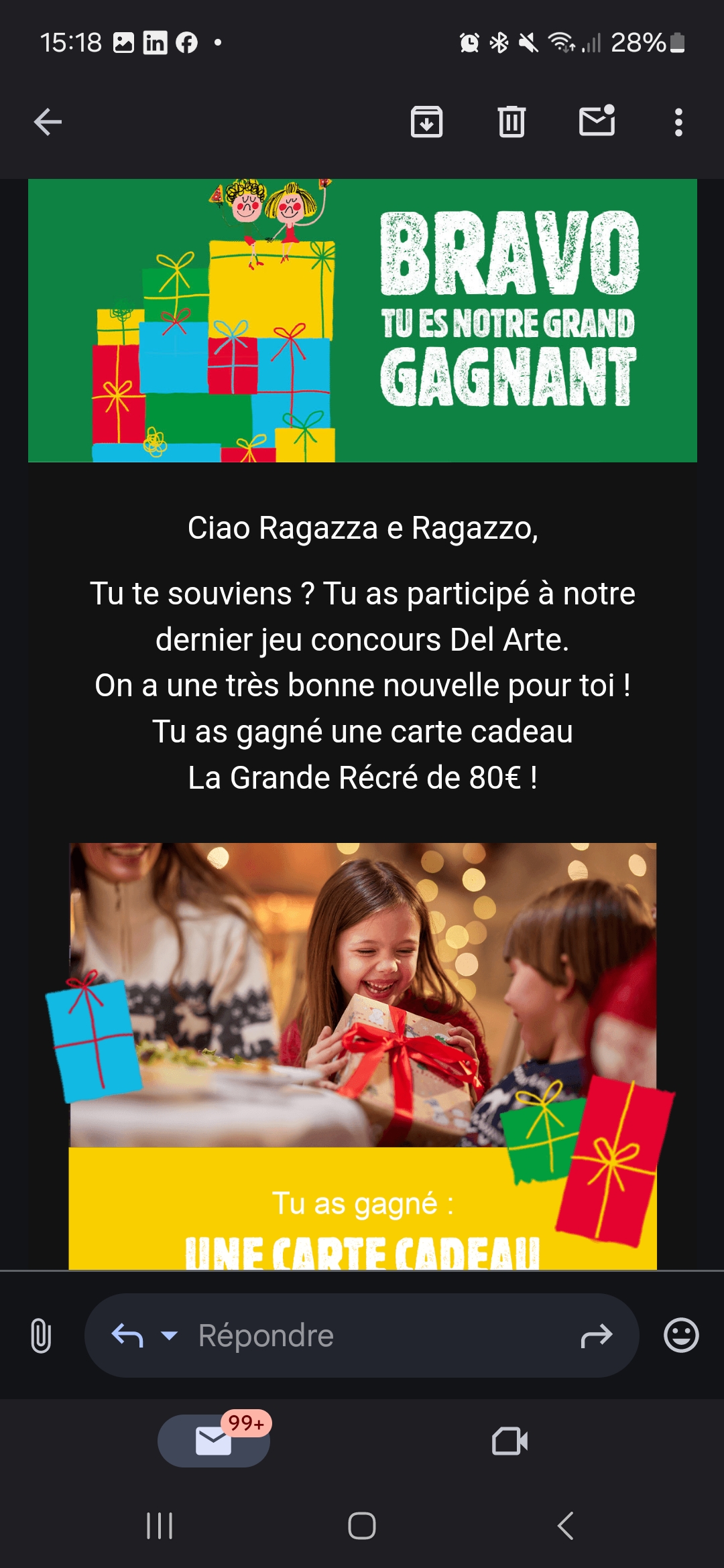The image size is (724, 1568).
Task: Expand the reply type dropdown arrow
Action: (170, 1335)
